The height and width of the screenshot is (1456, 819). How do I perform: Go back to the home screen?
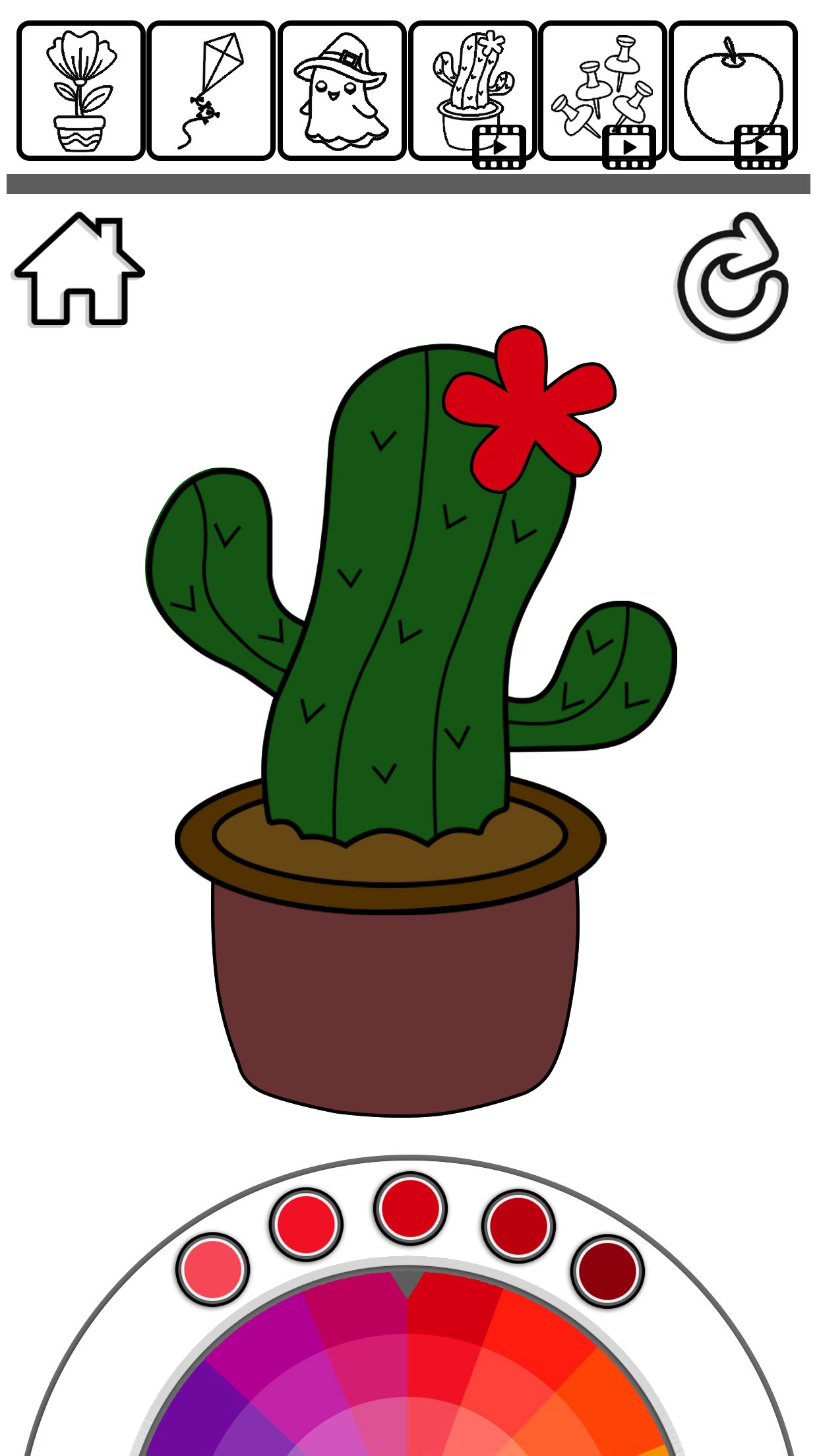click(x=78, y=270)
